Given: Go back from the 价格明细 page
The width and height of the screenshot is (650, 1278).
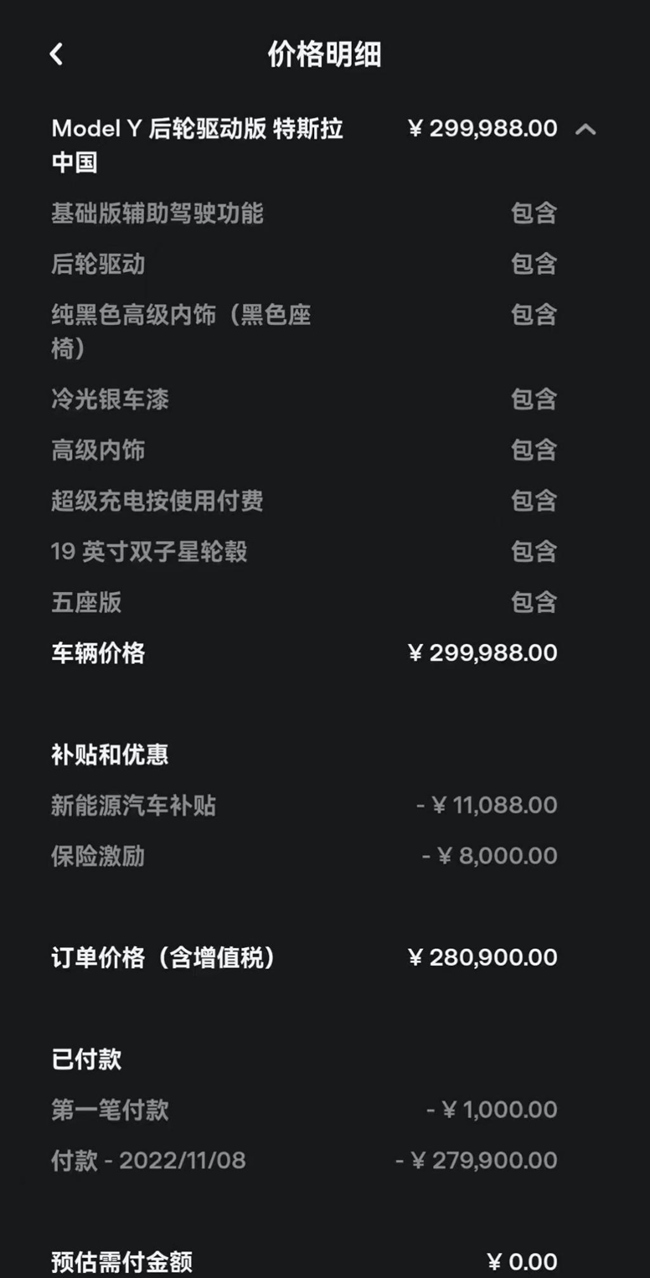Looking at the screenshot, I should tap(56, 54).
